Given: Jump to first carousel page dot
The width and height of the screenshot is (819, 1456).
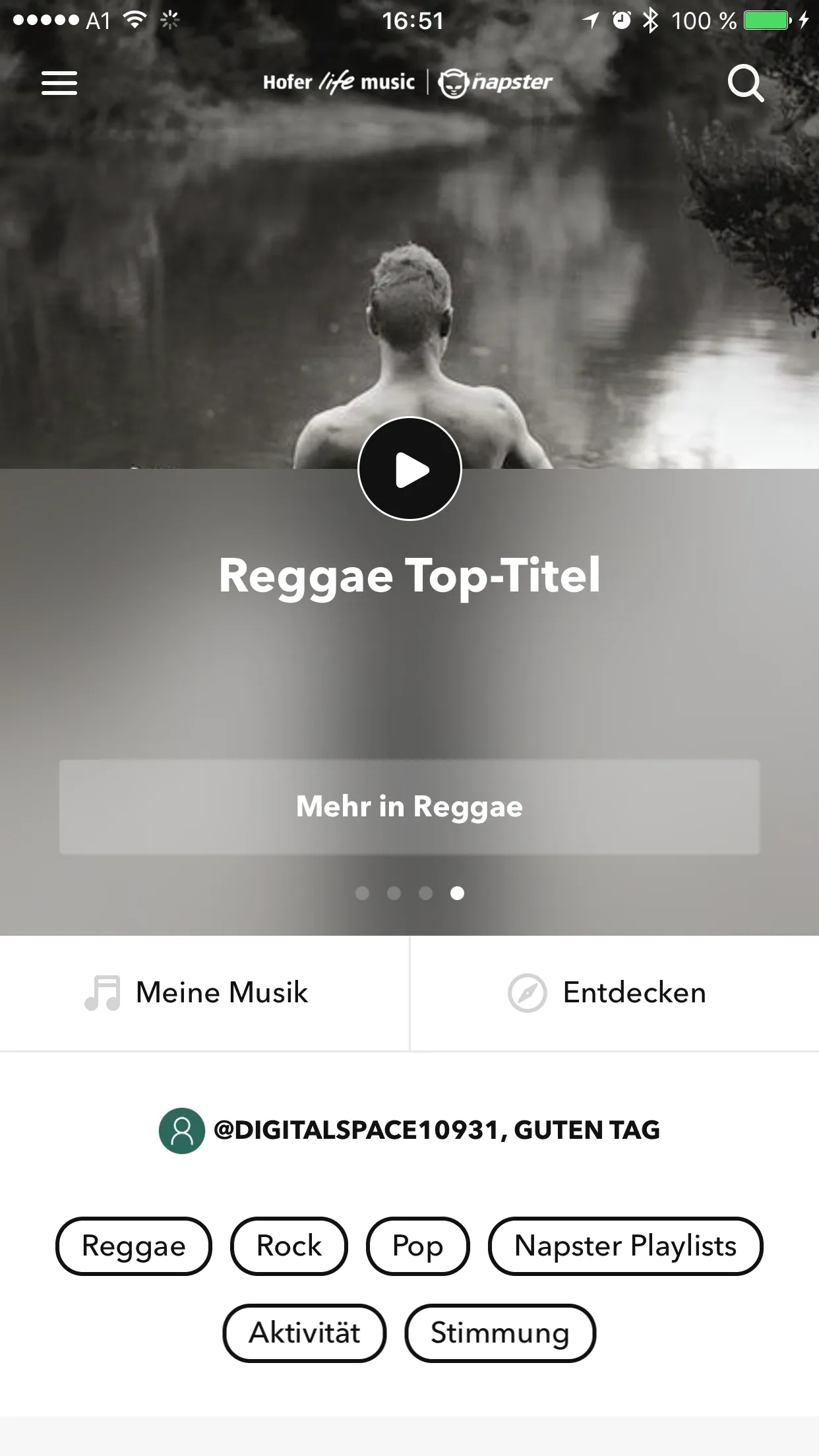Looking at the screenshot, I should pyautogui.click(x=362, y=894).
